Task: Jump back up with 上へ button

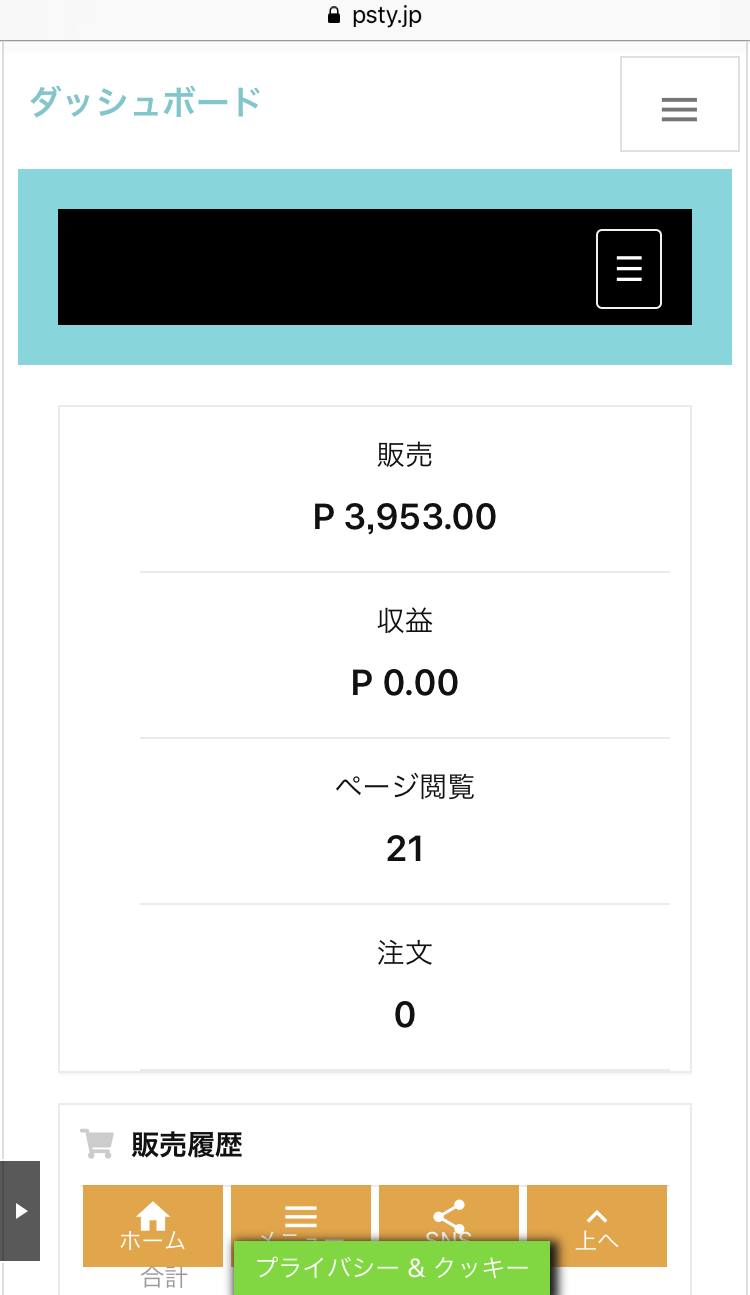Action: tap(597, 1225)
